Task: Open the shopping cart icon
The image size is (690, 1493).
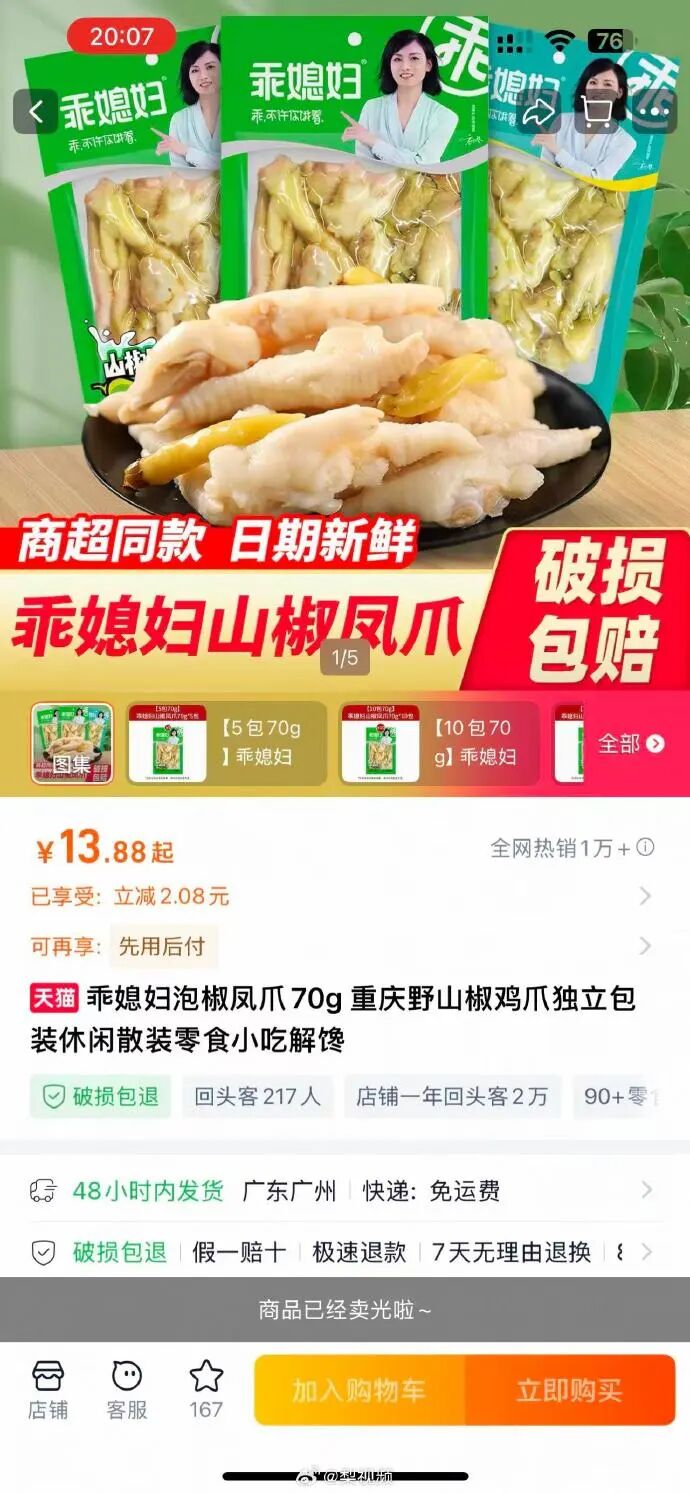Action: pos(597,111)
